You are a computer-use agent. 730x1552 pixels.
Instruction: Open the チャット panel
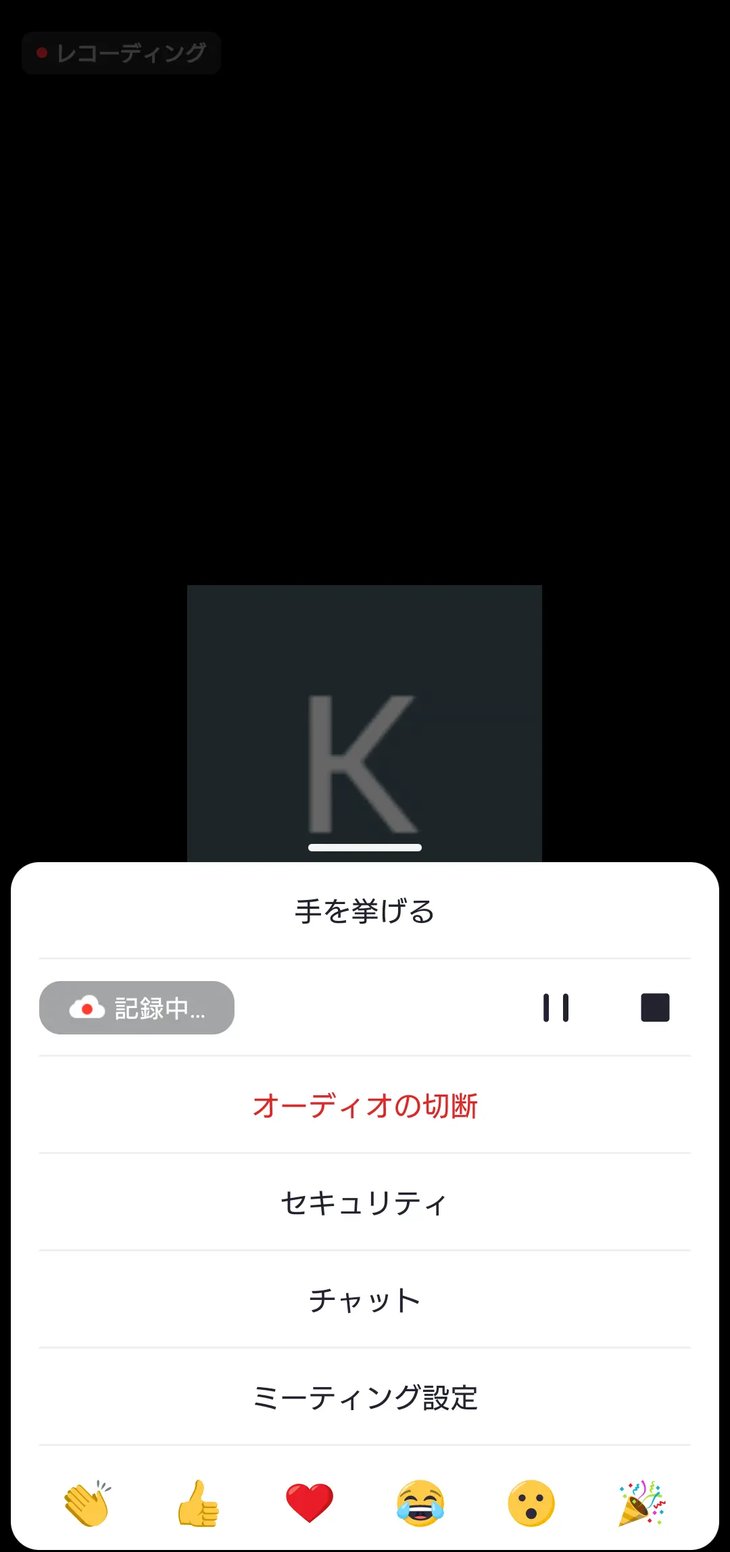coord(364,1299)
